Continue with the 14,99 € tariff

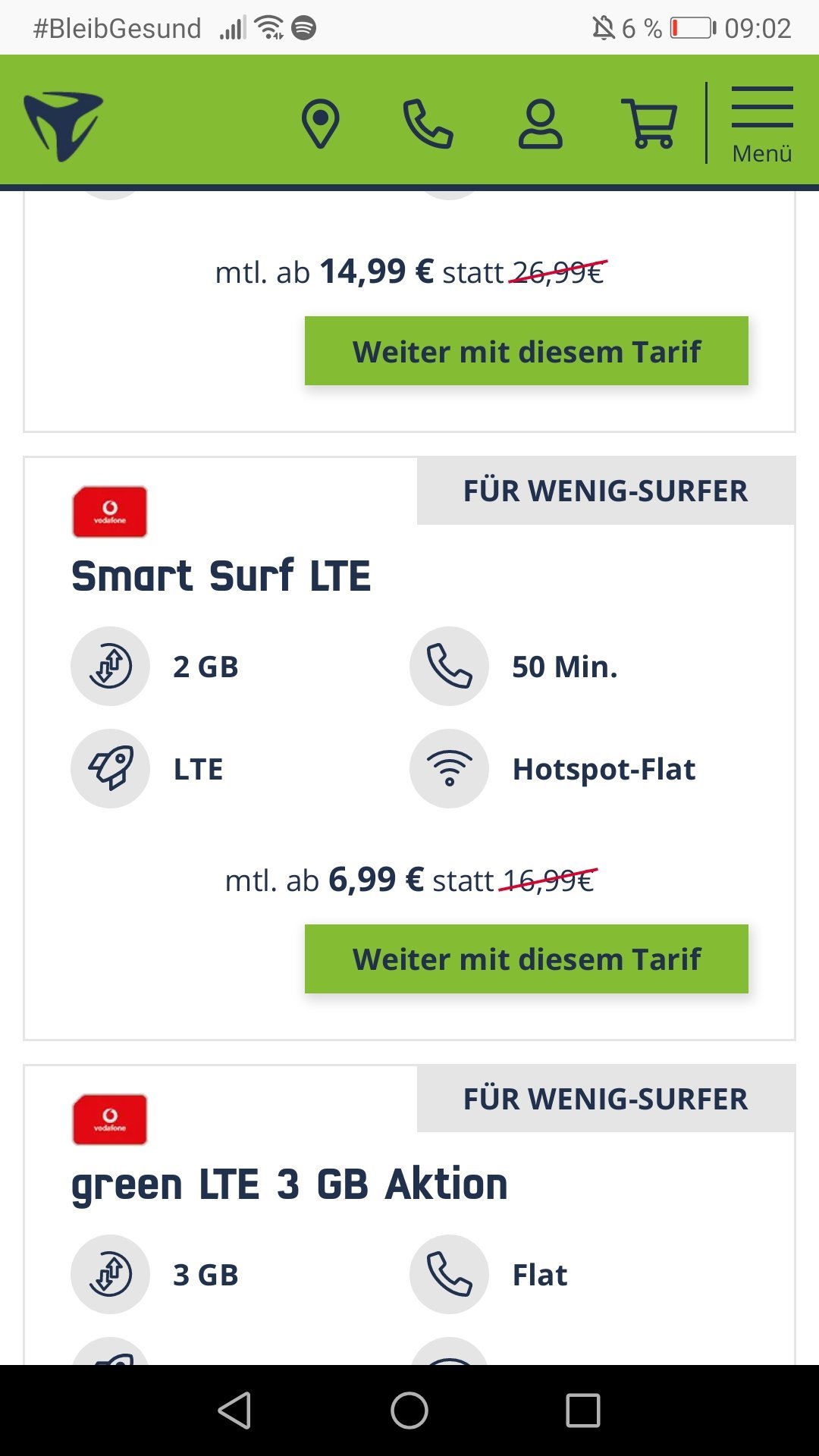tap(526, 351)
